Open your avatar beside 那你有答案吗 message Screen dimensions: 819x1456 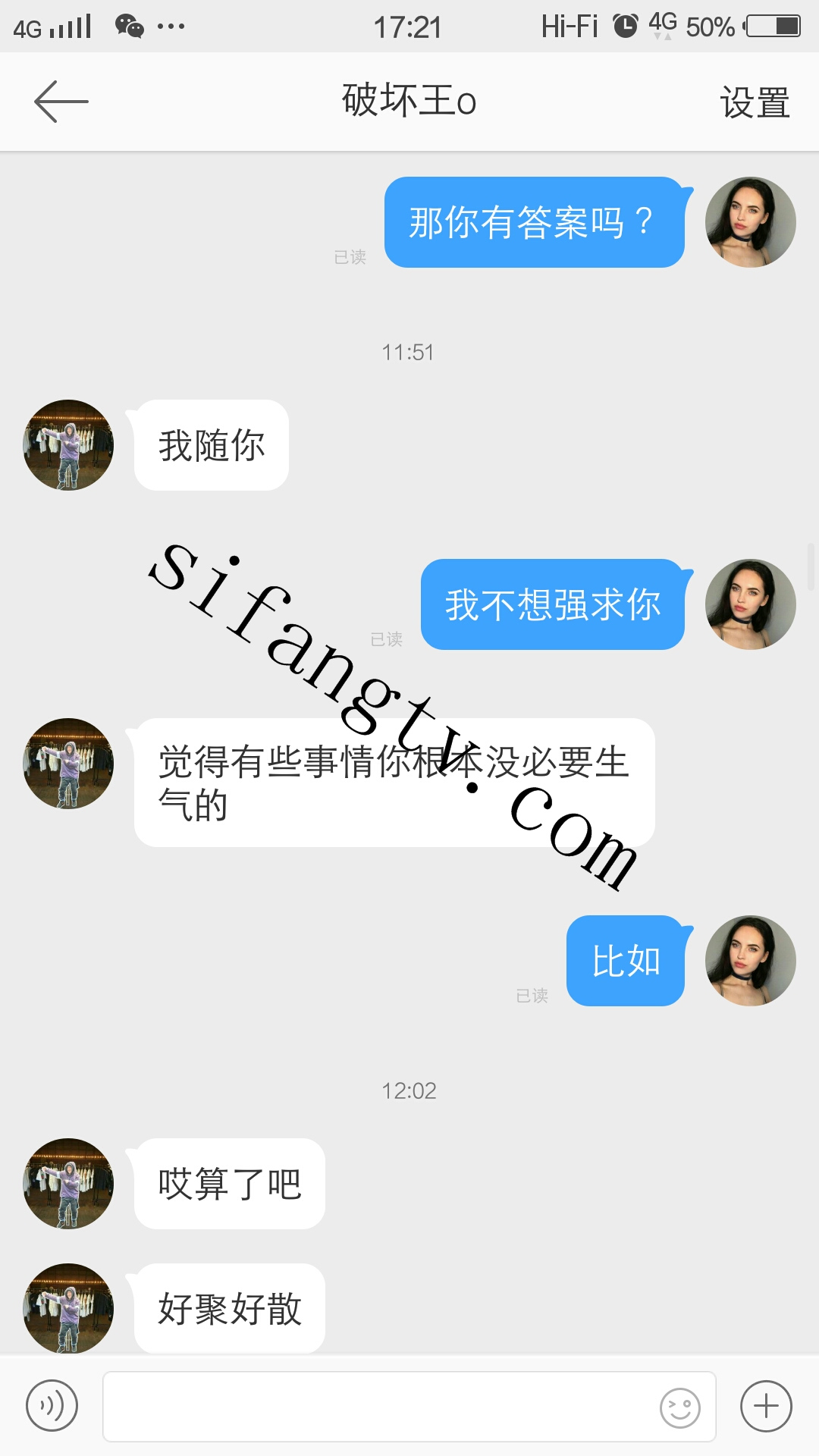(750, 222)
